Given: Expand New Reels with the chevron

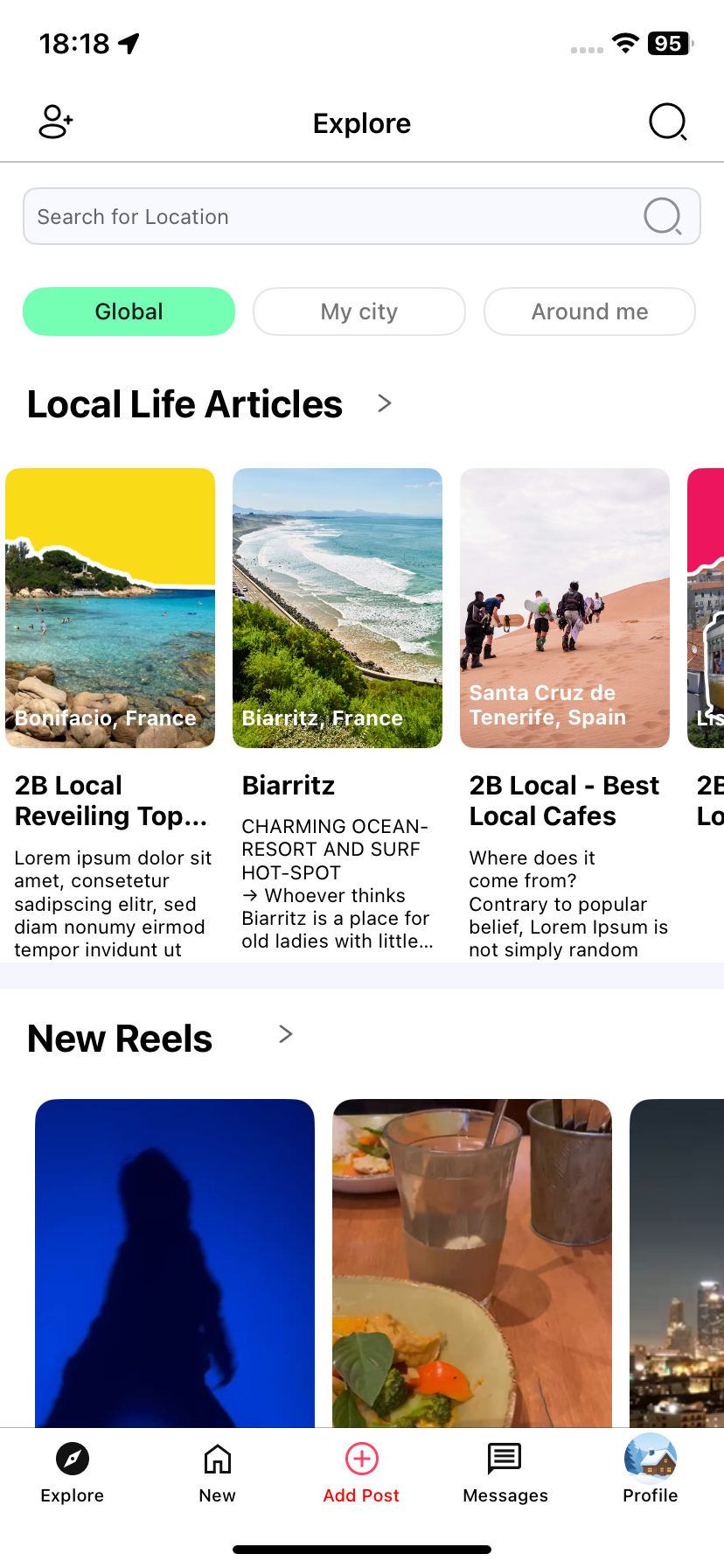Looking at the screenshot, I should tap(285, 1034).
